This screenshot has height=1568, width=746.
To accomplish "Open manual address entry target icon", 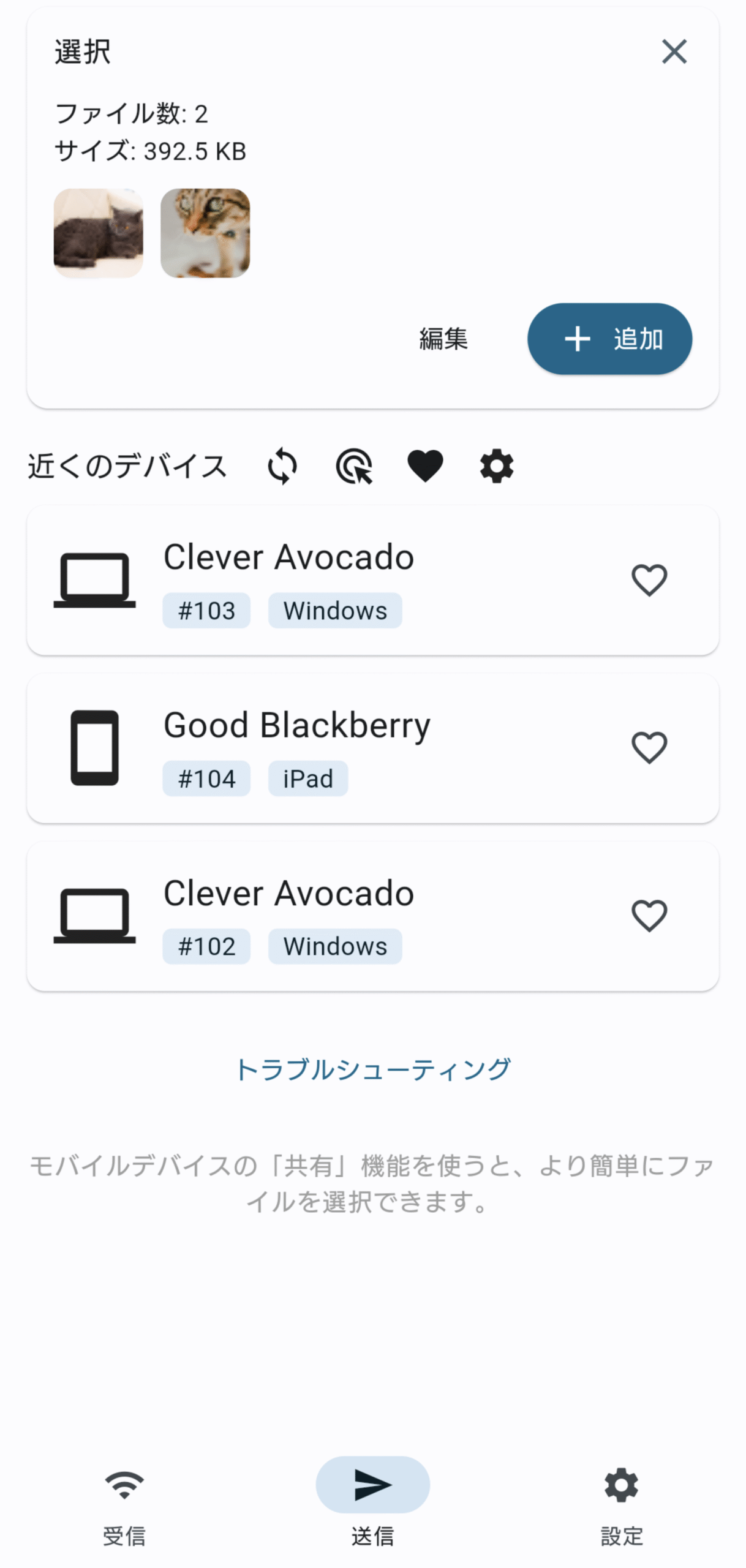I will 354,466.
